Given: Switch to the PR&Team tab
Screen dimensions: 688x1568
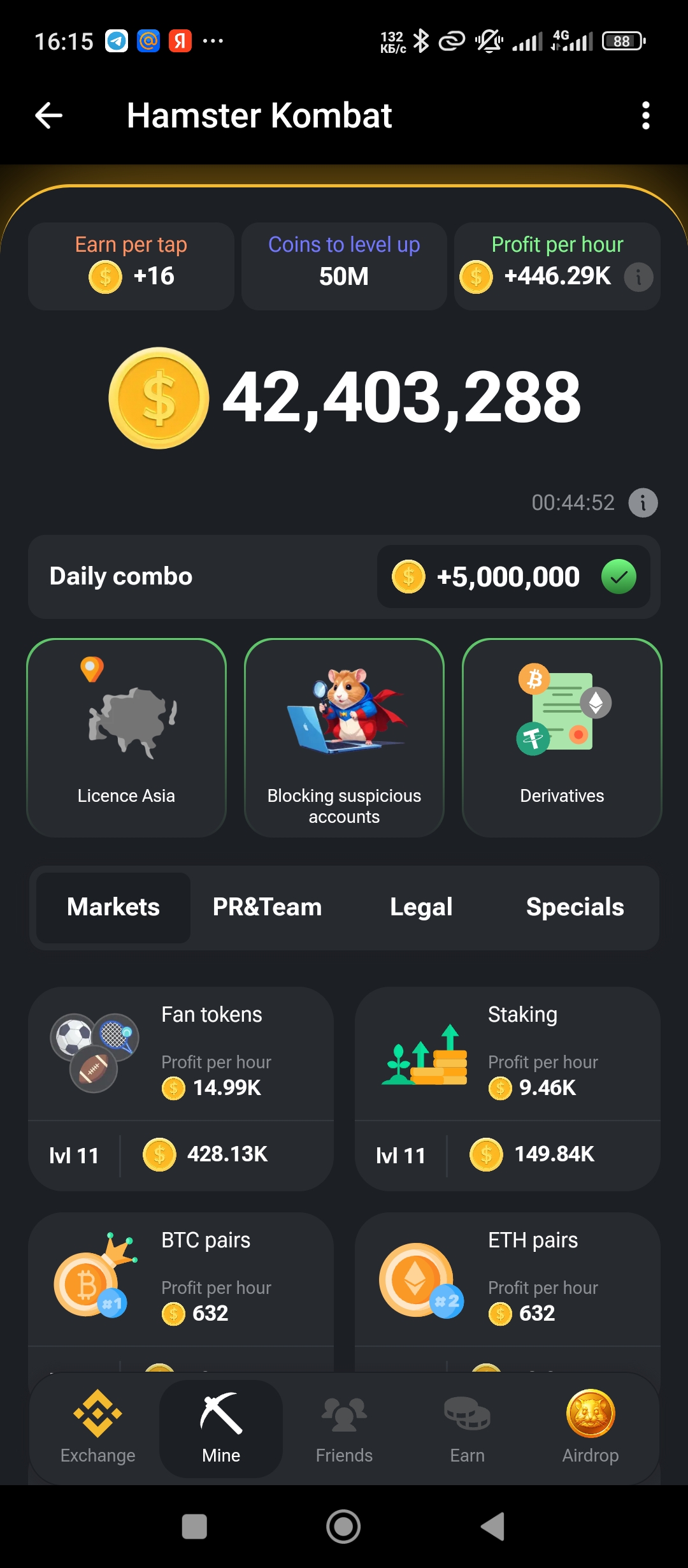Looking at the screenshot, I should click(267, 907).
